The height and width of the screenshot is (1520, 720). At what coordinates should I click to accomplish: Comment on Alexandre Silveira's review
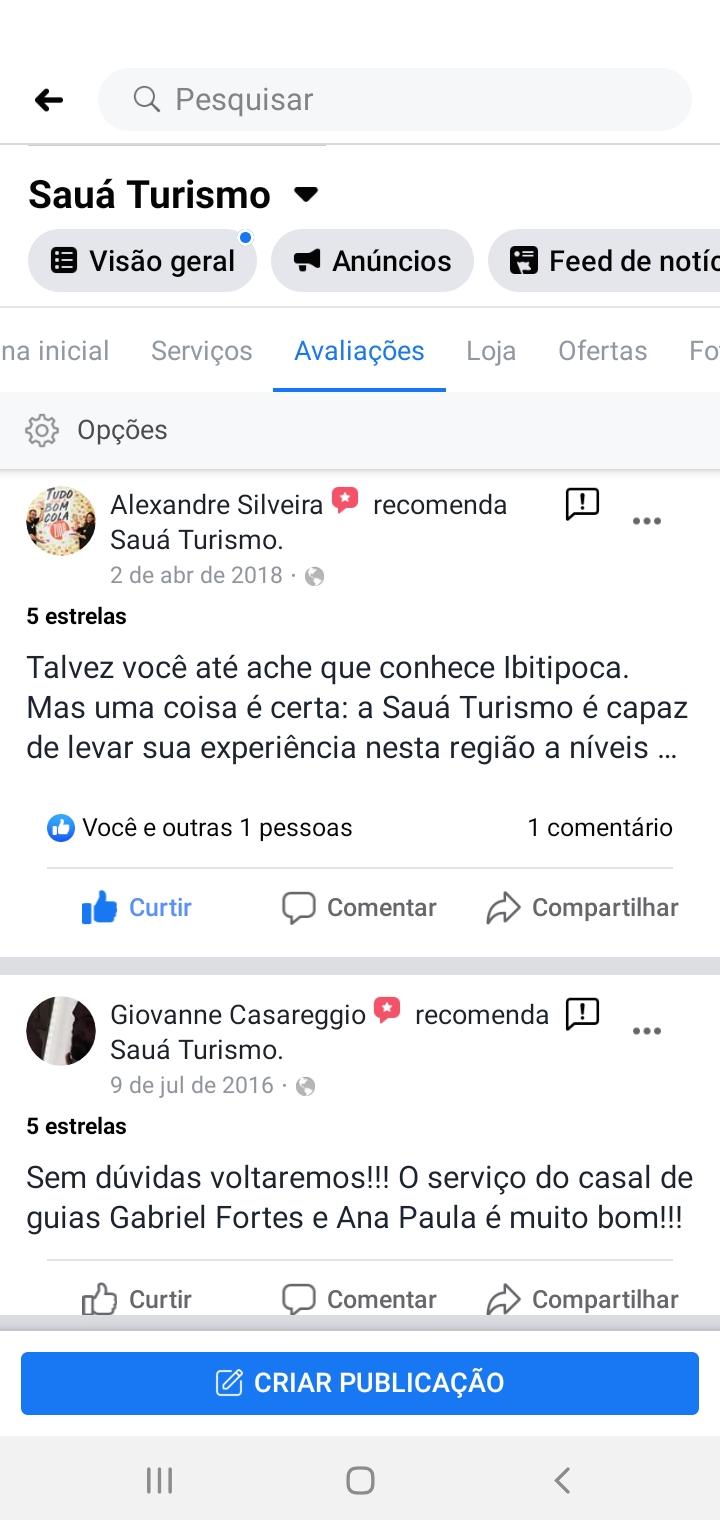click(x=359, y=908)
